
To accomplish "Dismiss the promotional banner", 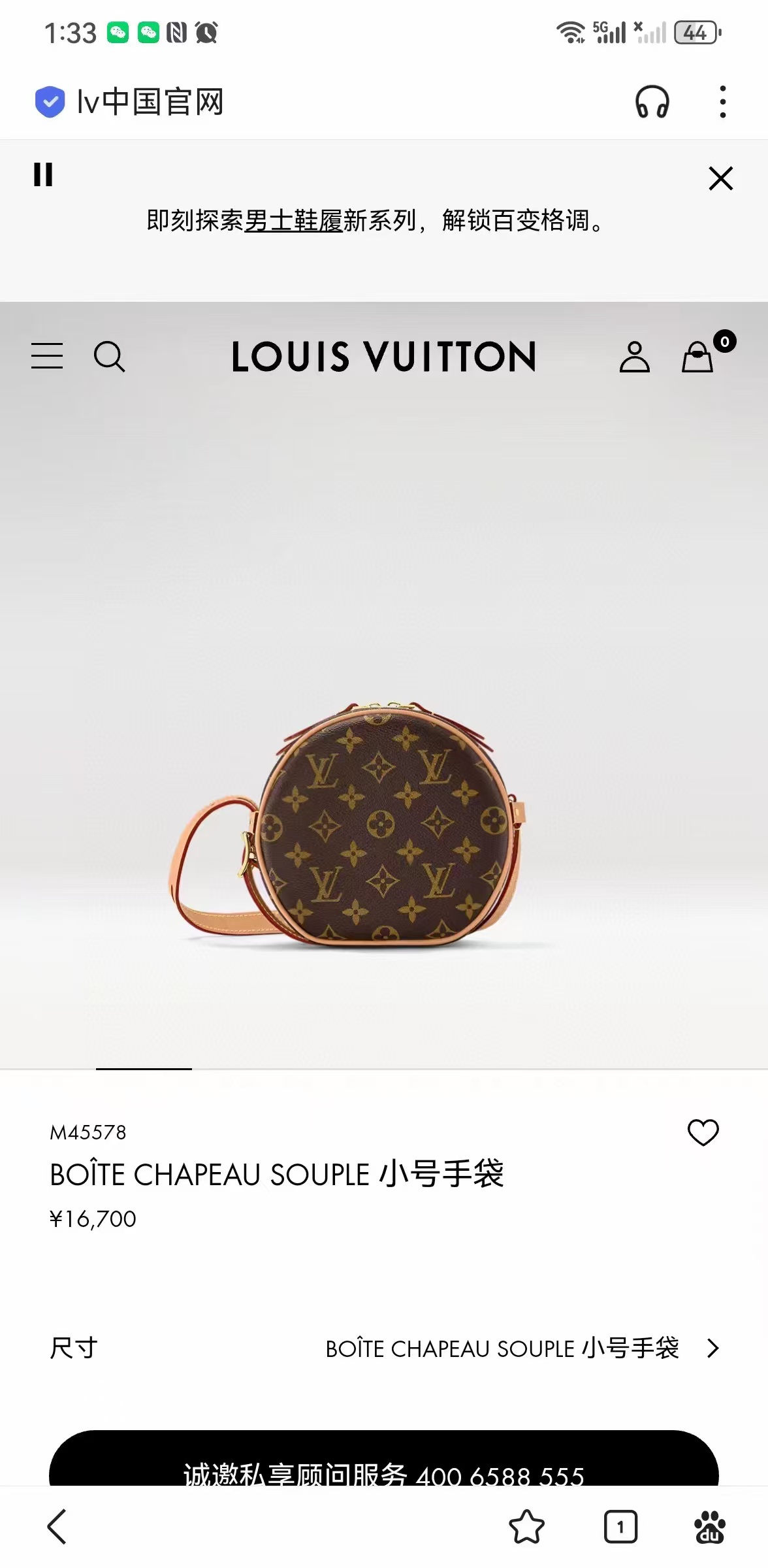I will pyautogui.click(x=720, y=178).
